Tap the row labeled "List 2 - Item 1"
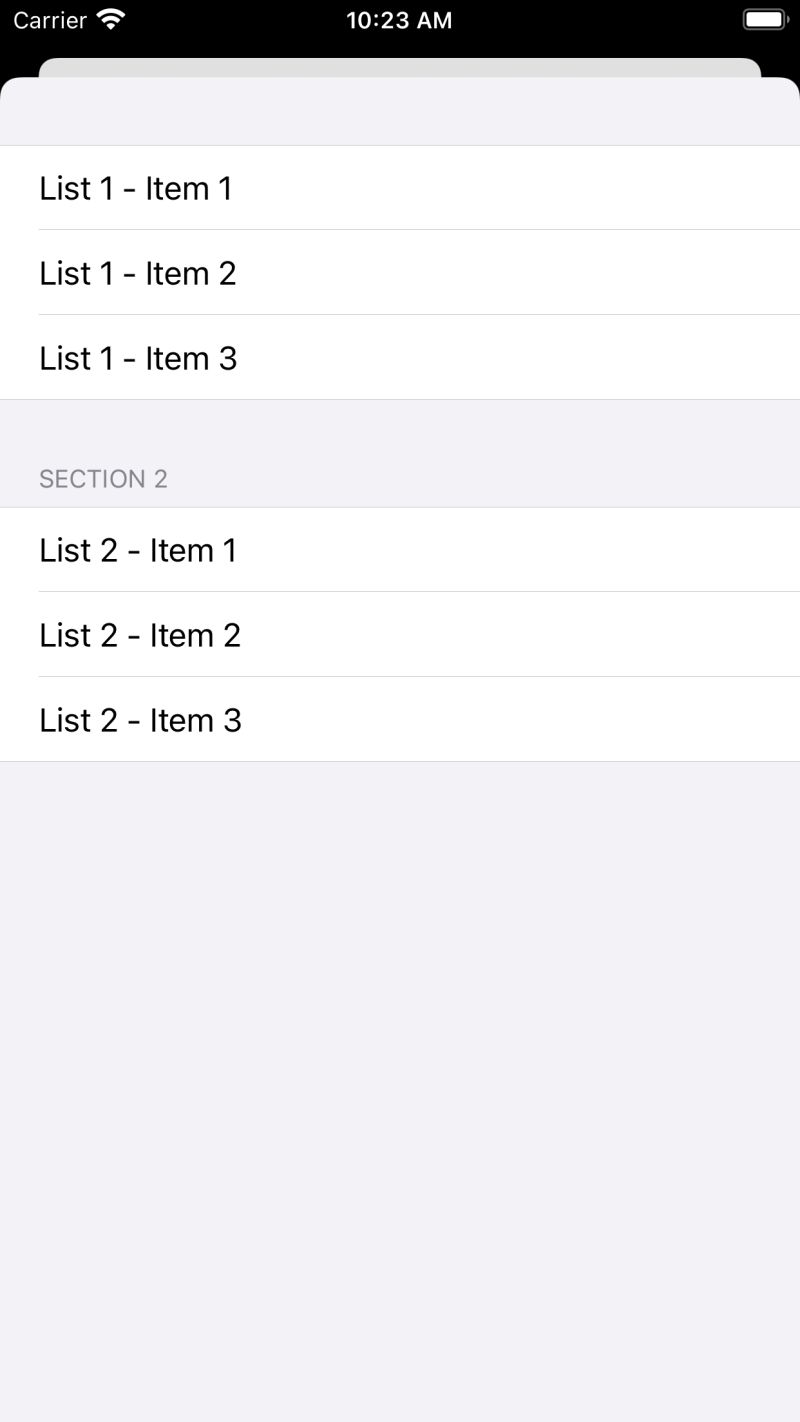800x1422 pixels. point(138,550)
